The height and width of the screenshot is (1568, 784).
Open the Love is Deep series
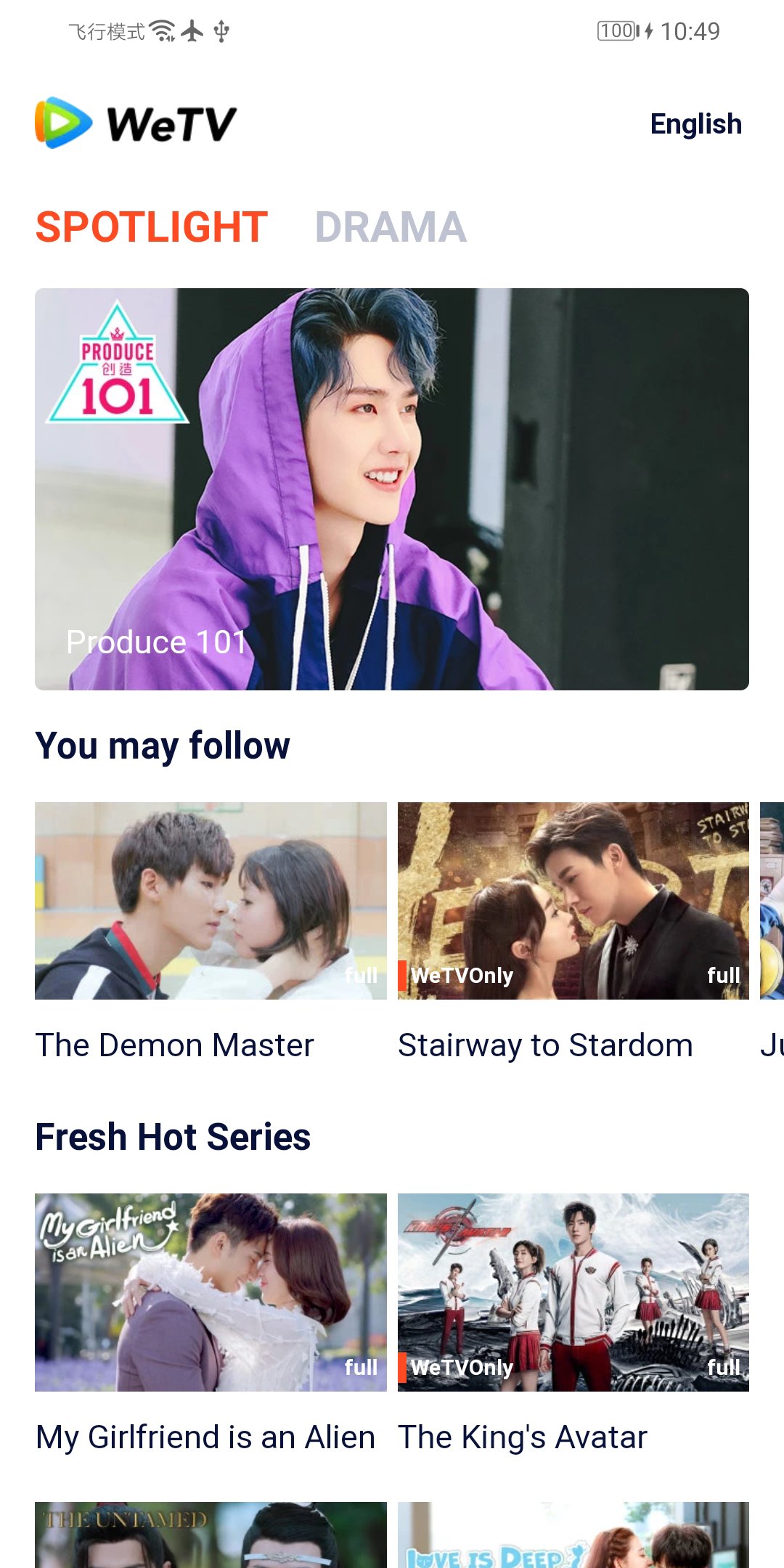click(x=573, y=1535)
